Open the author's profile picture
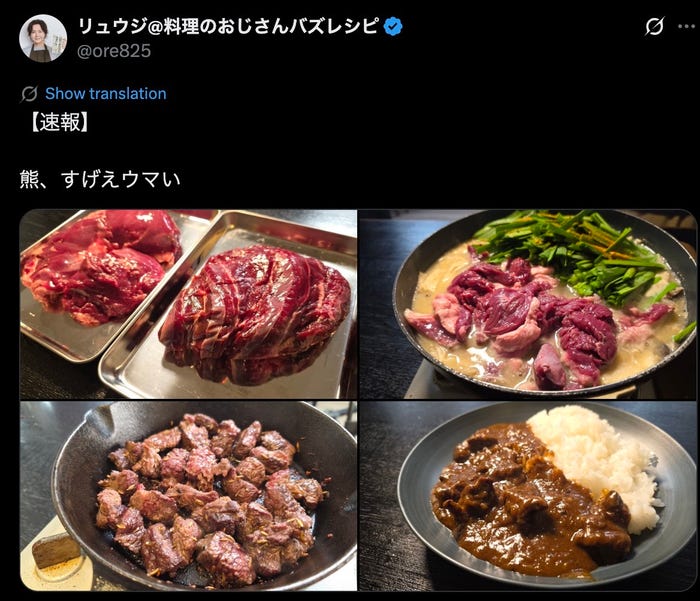 pyautogui.click(x=43, y=39)
